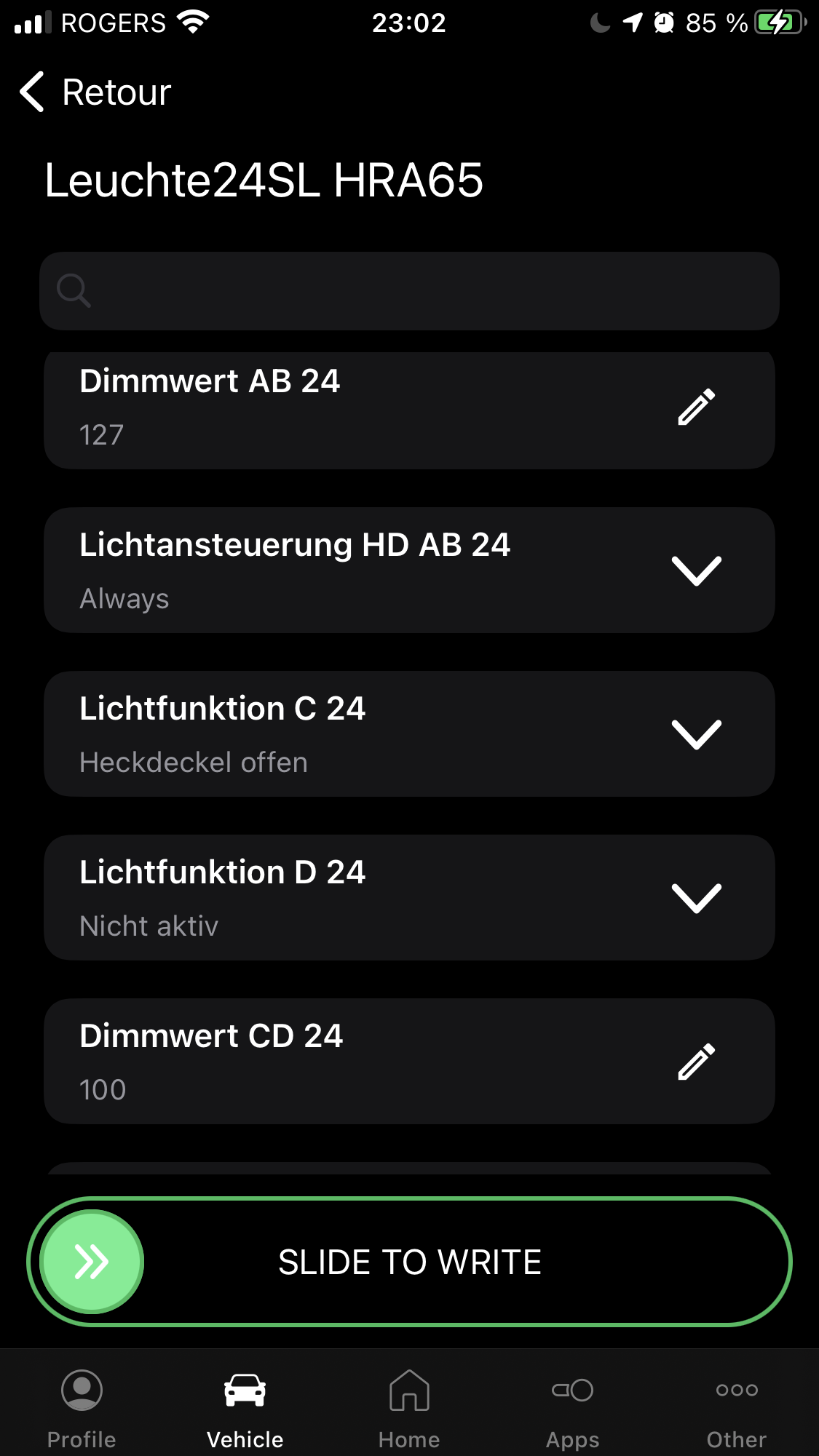This screenshot has width=819, height=1456.
Task: Tap the search field
Action: [409, 291]
